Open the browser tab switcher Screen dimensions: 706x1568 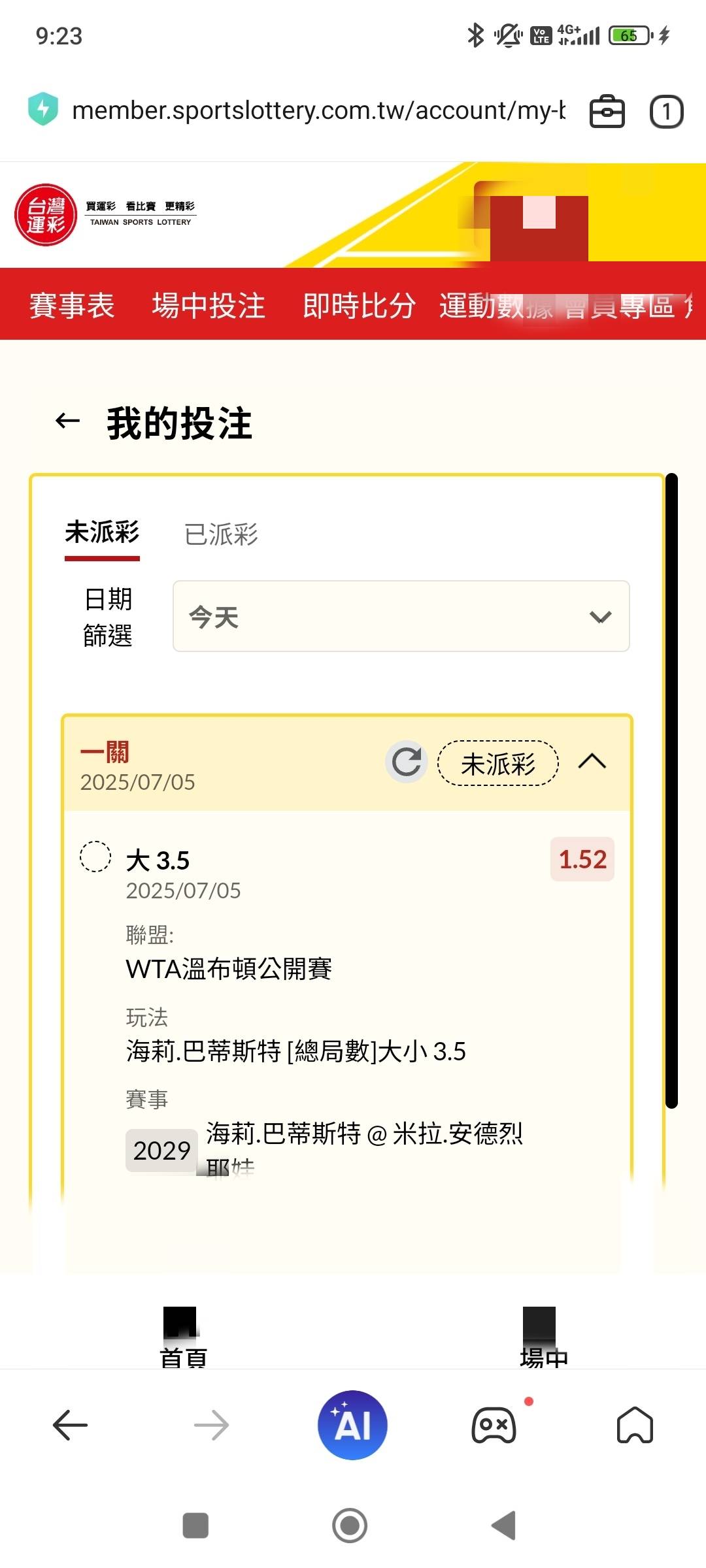666,112
